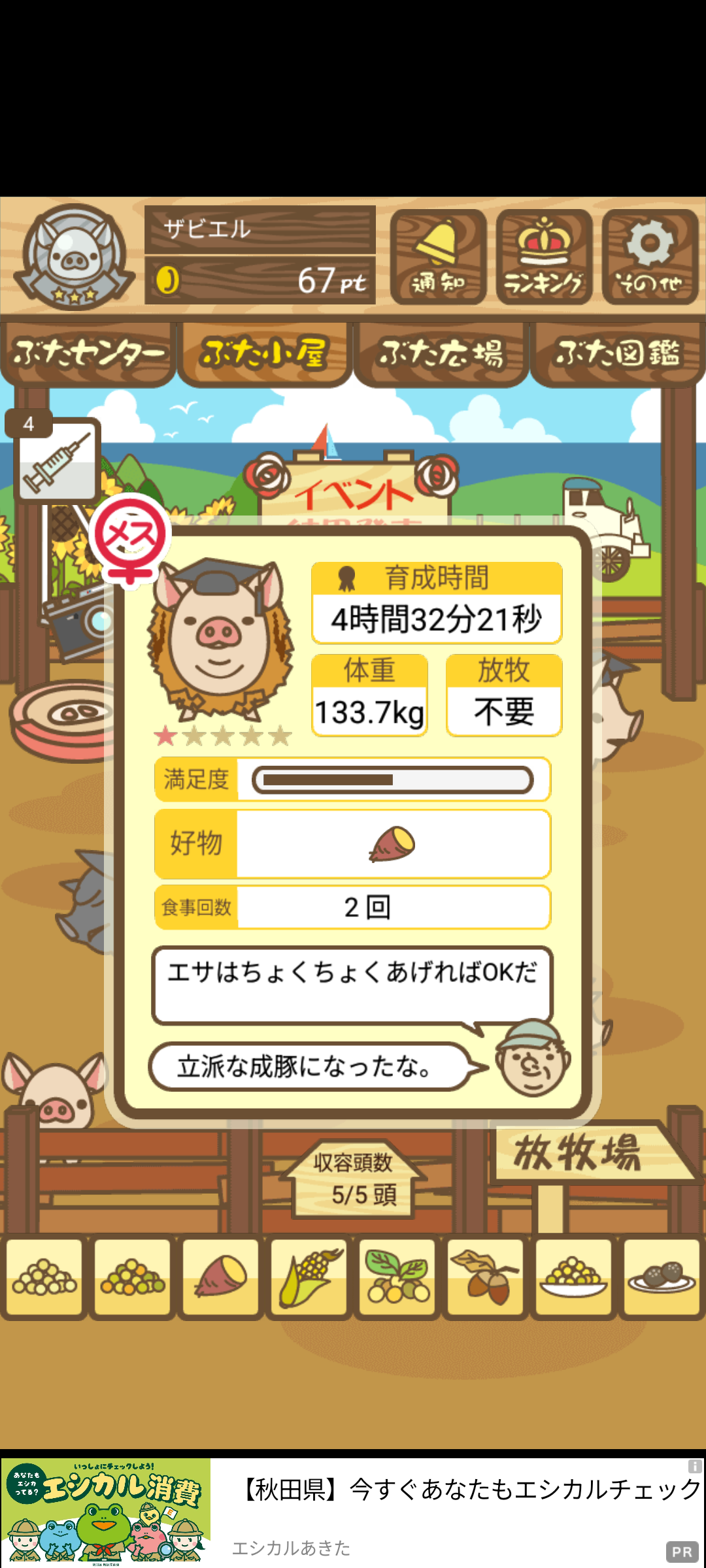Screen dimensions: 706x1568
Task: Switch to the ぶた図鑑 tab
Action: 618,353
